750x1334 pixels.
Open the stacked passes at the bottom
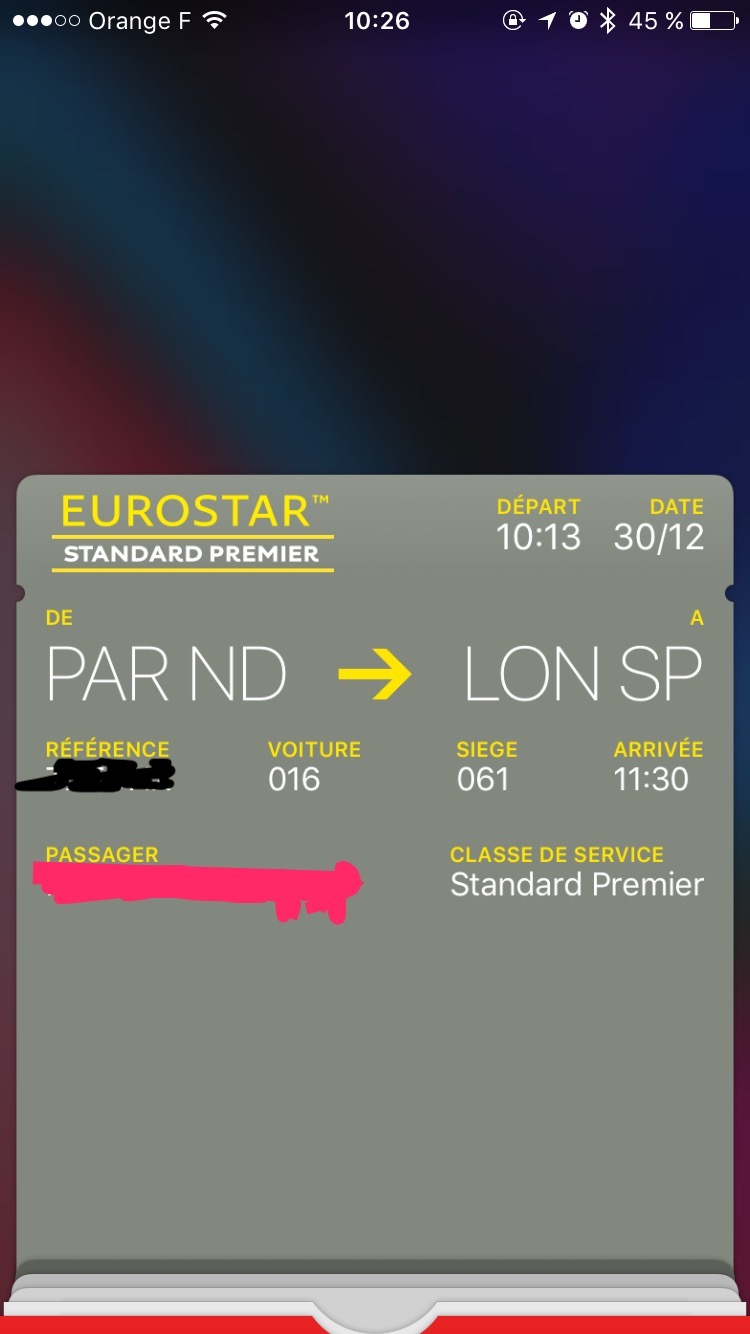point(375,1298)
